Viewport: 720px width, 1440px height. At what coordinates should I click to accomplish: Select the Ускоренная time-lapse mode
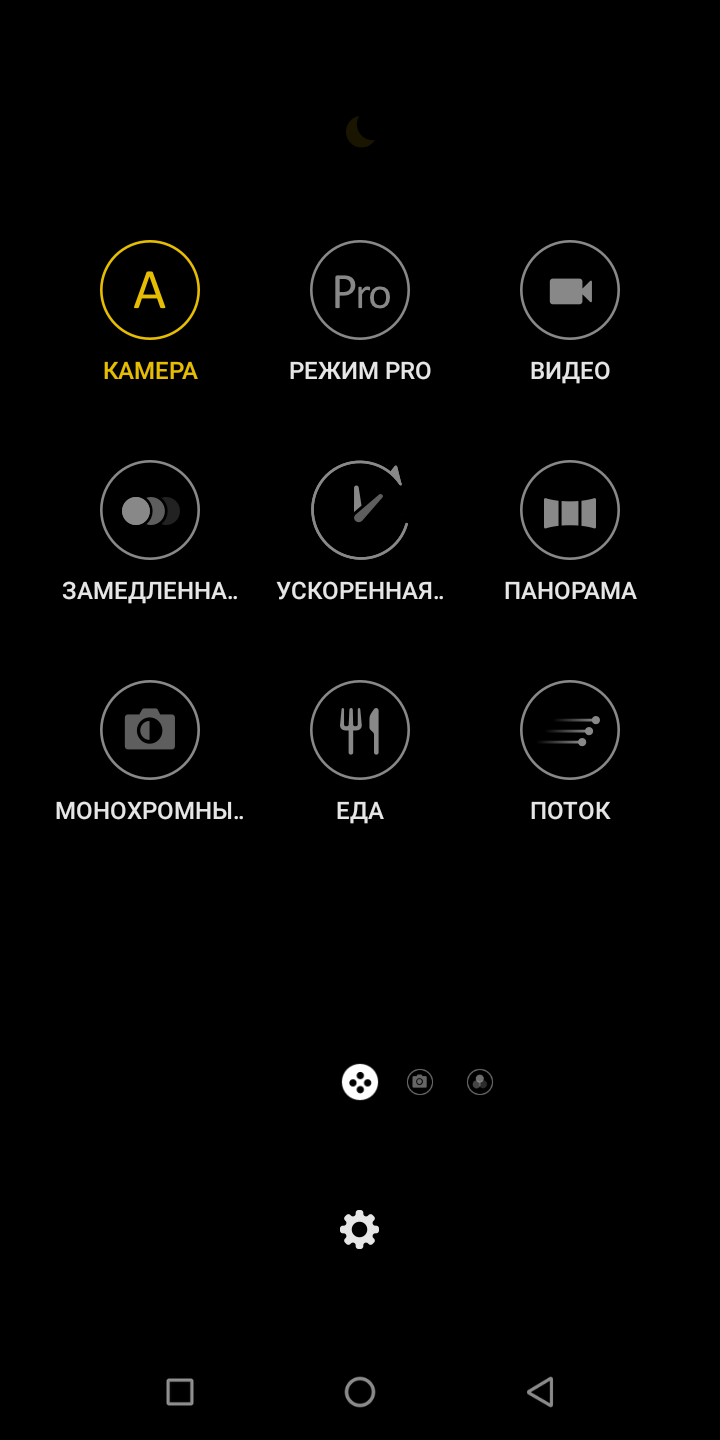(360, 510)
